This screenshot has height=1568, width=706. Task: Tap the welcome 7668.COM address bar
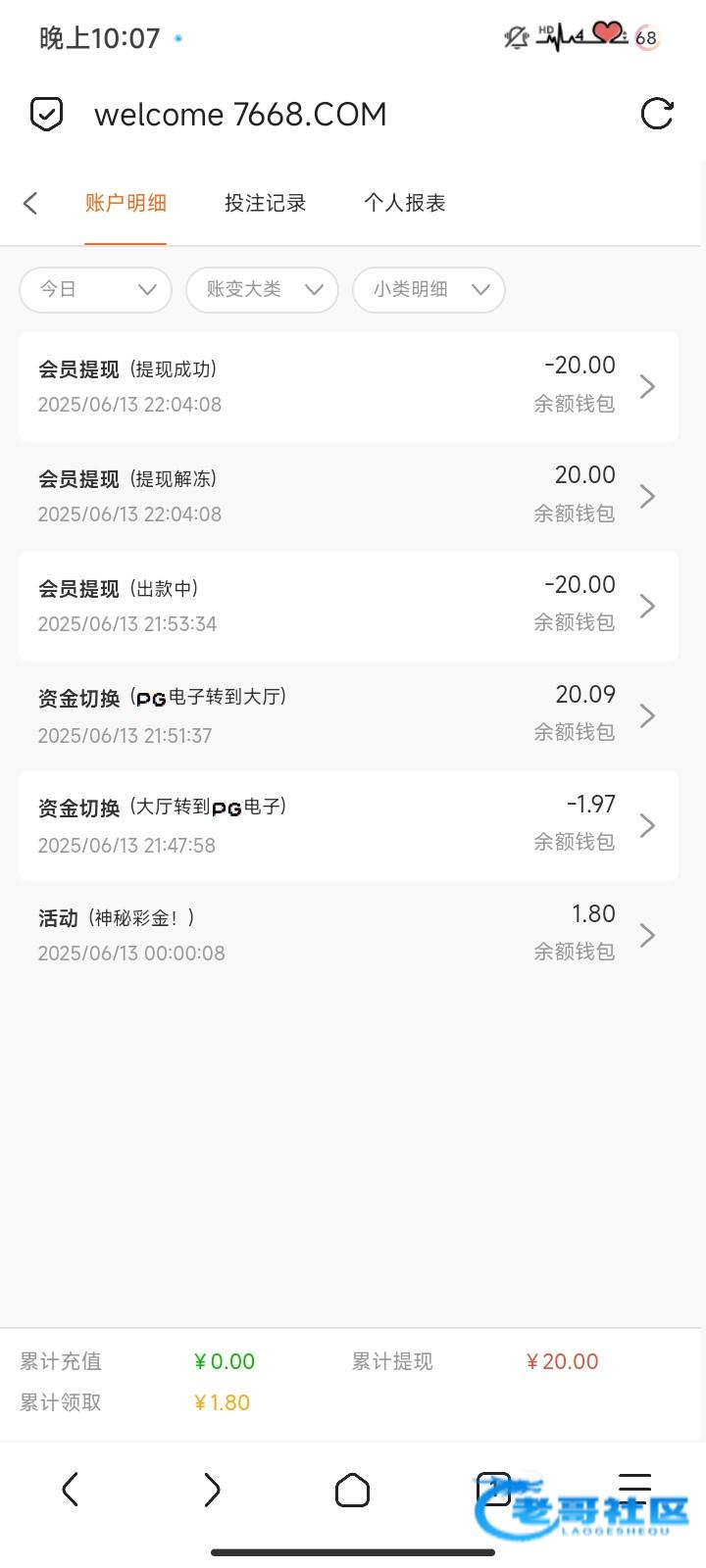(x=240, y=115)
